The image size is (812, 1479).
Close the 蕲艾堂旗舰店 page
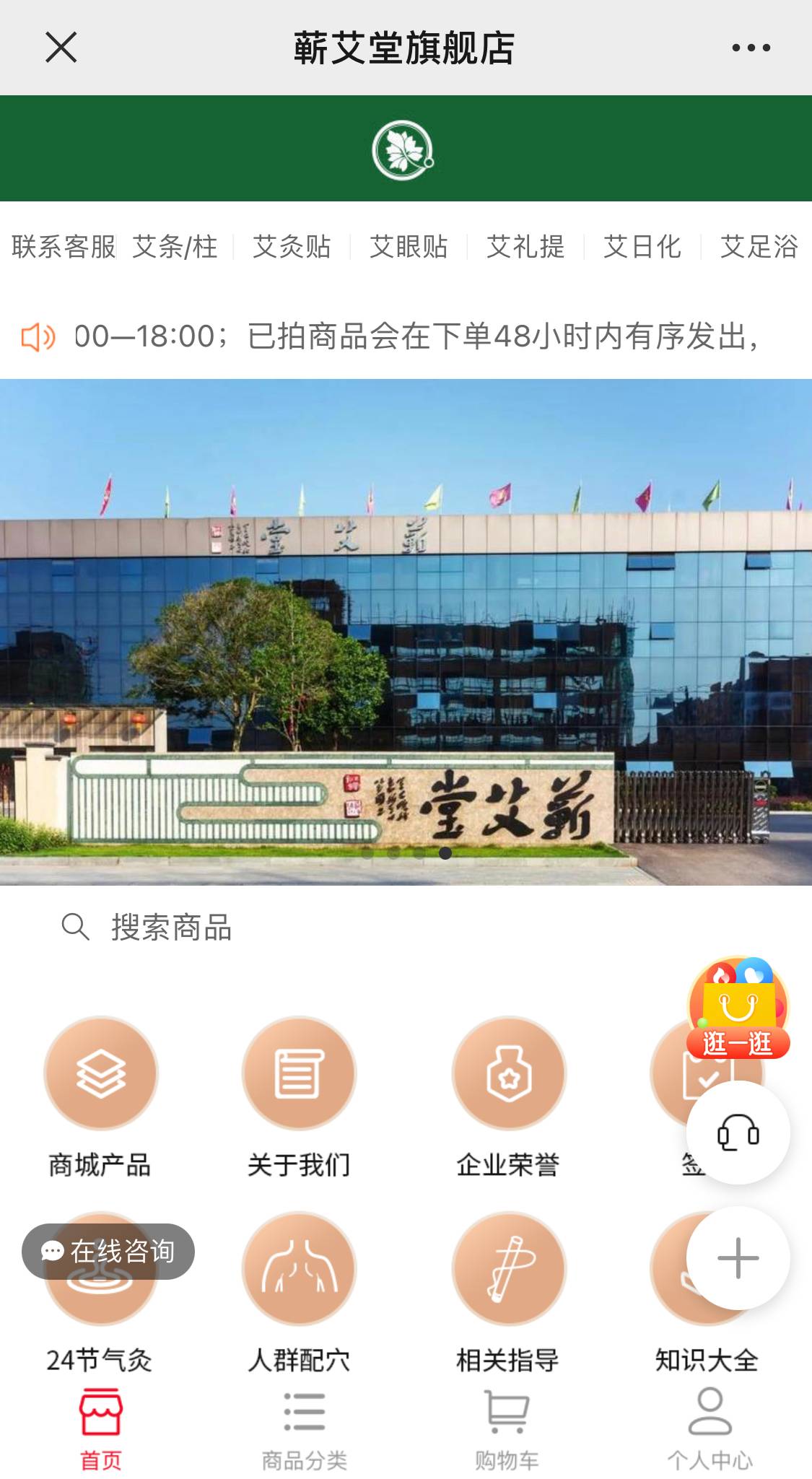61,48
